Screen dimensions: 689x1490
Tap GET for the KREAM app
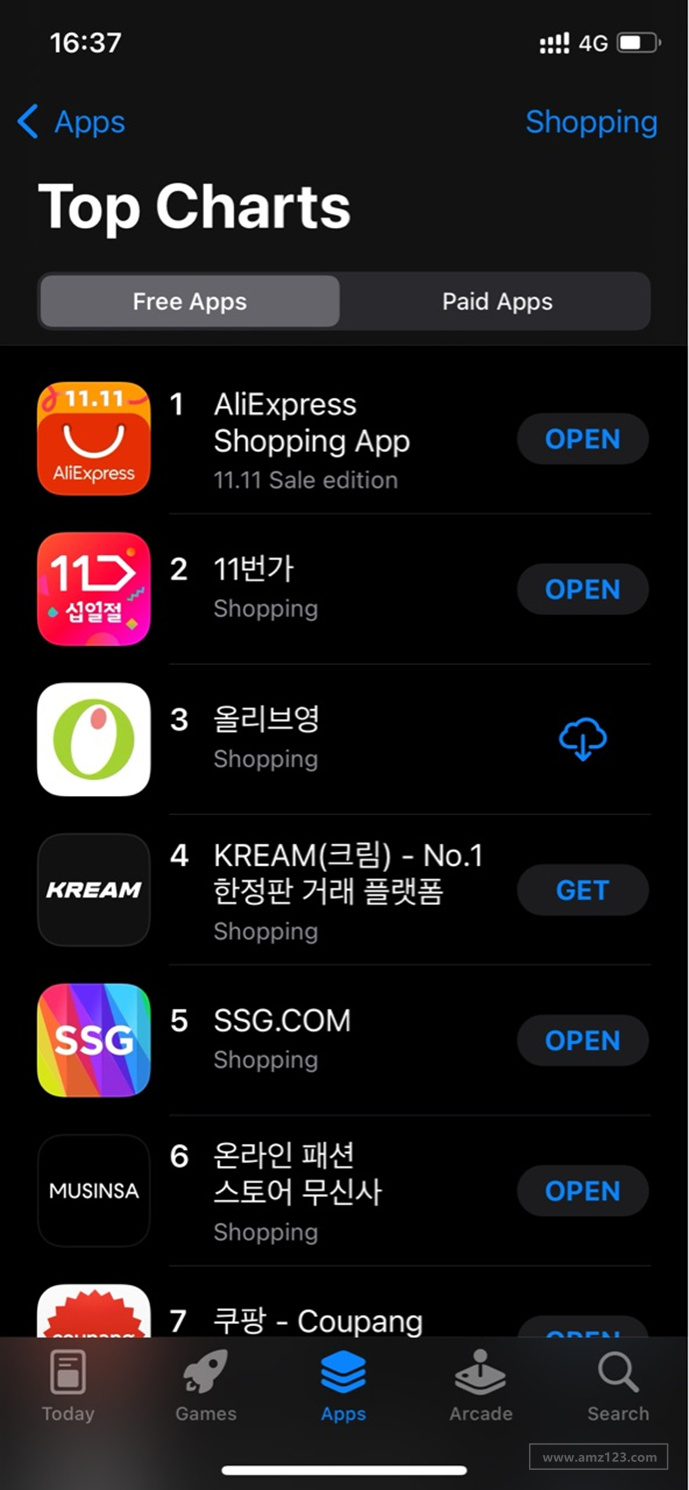click(582, 890)
